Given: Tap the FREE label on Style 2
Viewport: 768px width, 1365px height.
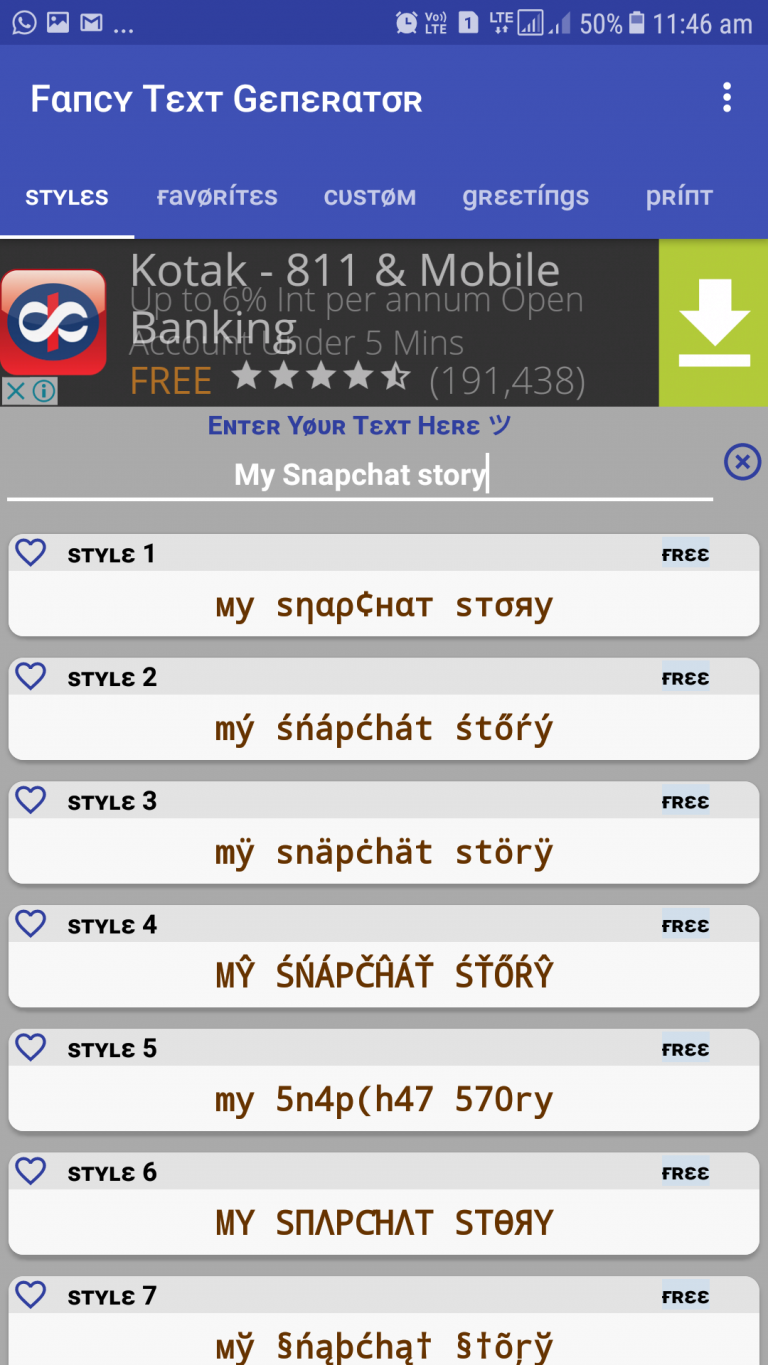Looking at the screenshot, I should pos(684,677).
